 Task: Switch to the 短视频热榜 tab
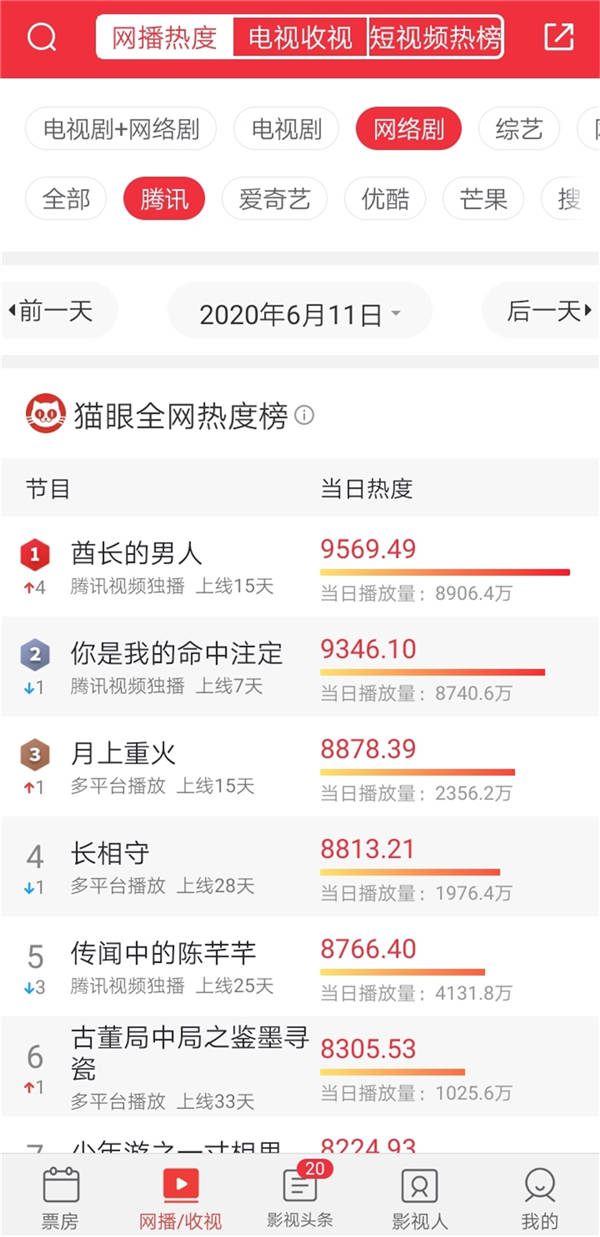click(x=435, y=39)
